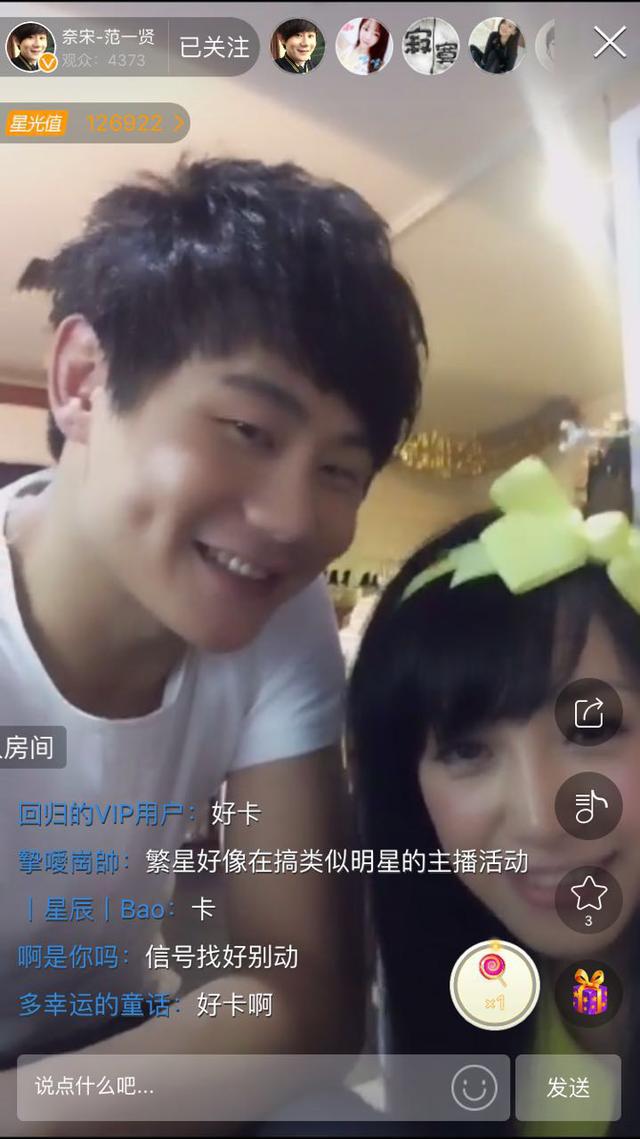Image resolution: width=640 pixels, height=1139 pixels.
Task: Tap the 发送 send button
Action: 568,1087
